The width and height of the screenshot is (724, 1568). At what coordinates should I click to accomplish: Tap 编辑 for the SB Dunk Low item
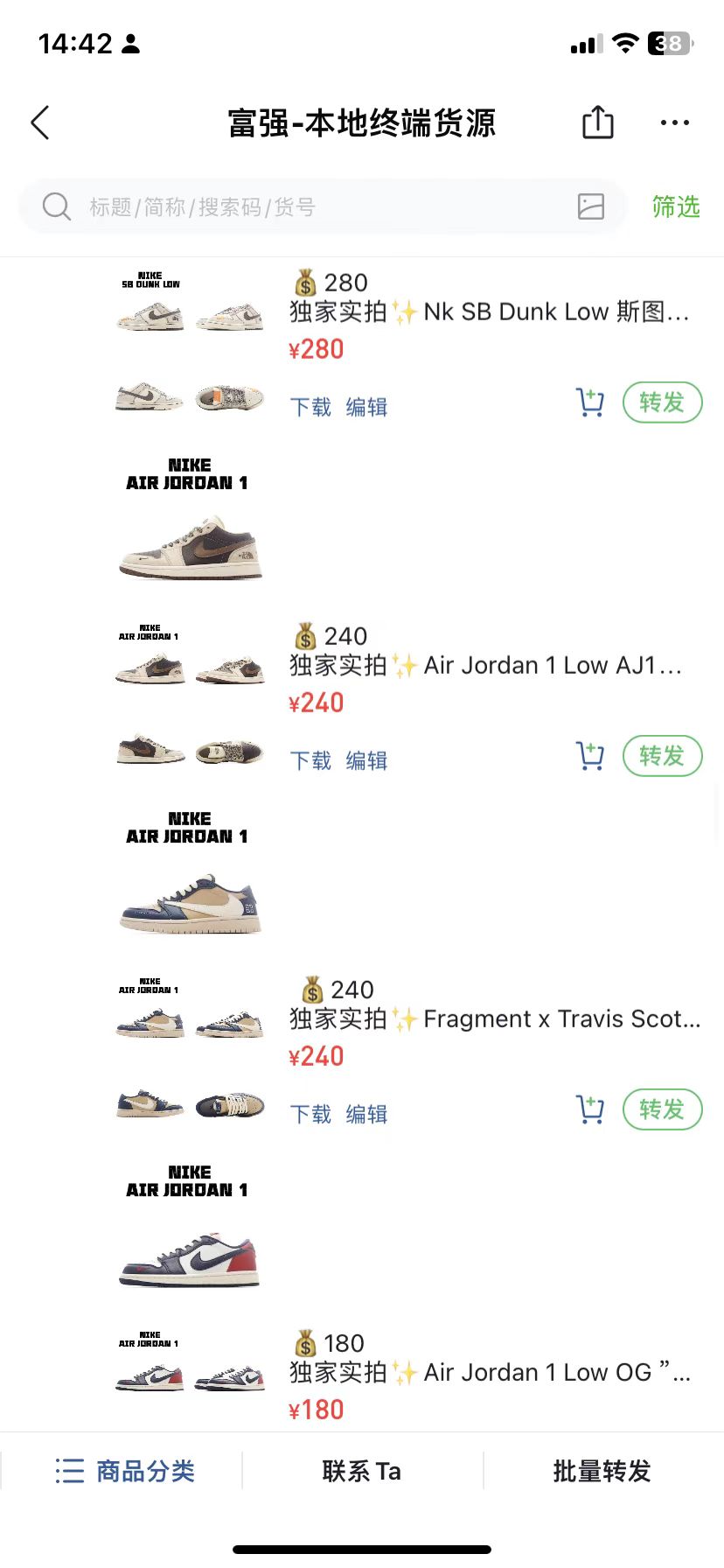point(366,407)
